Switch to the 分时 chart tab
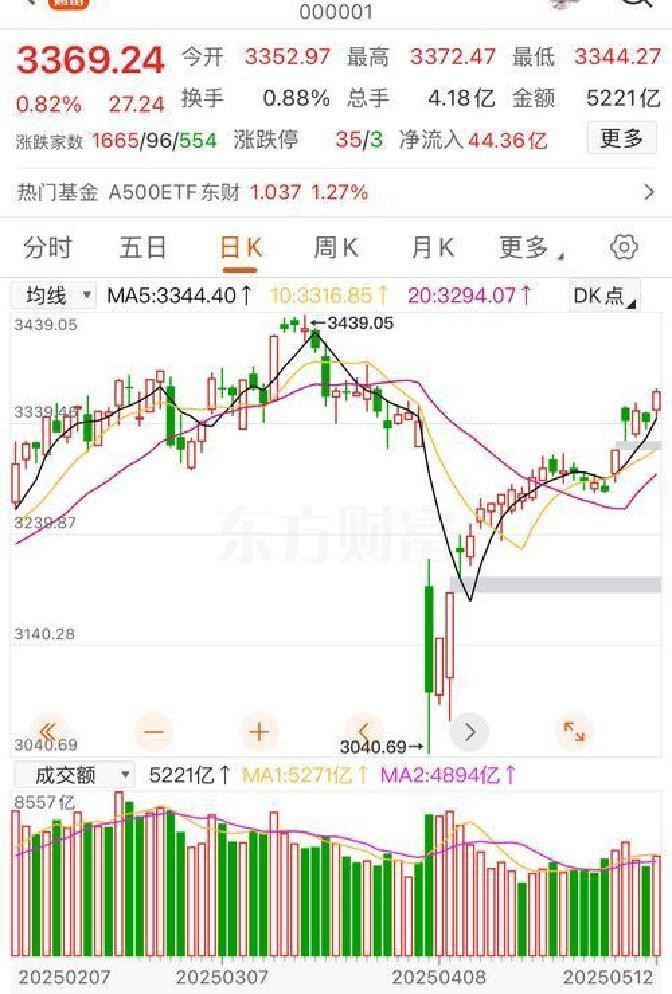 pyautogui.click(x=48, y=248)
